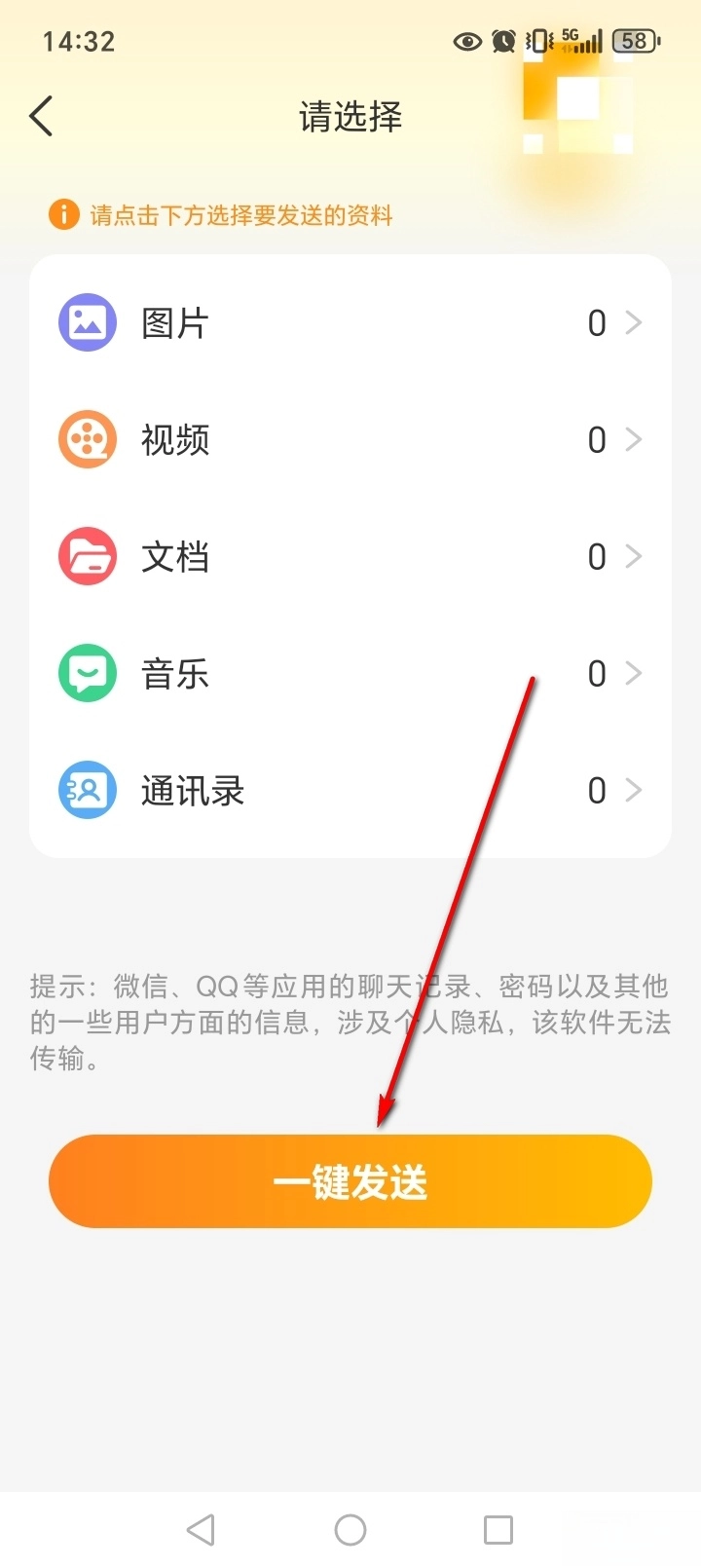Open the 图片 row to select pictures
The image size is (701, 1568).
350,322
